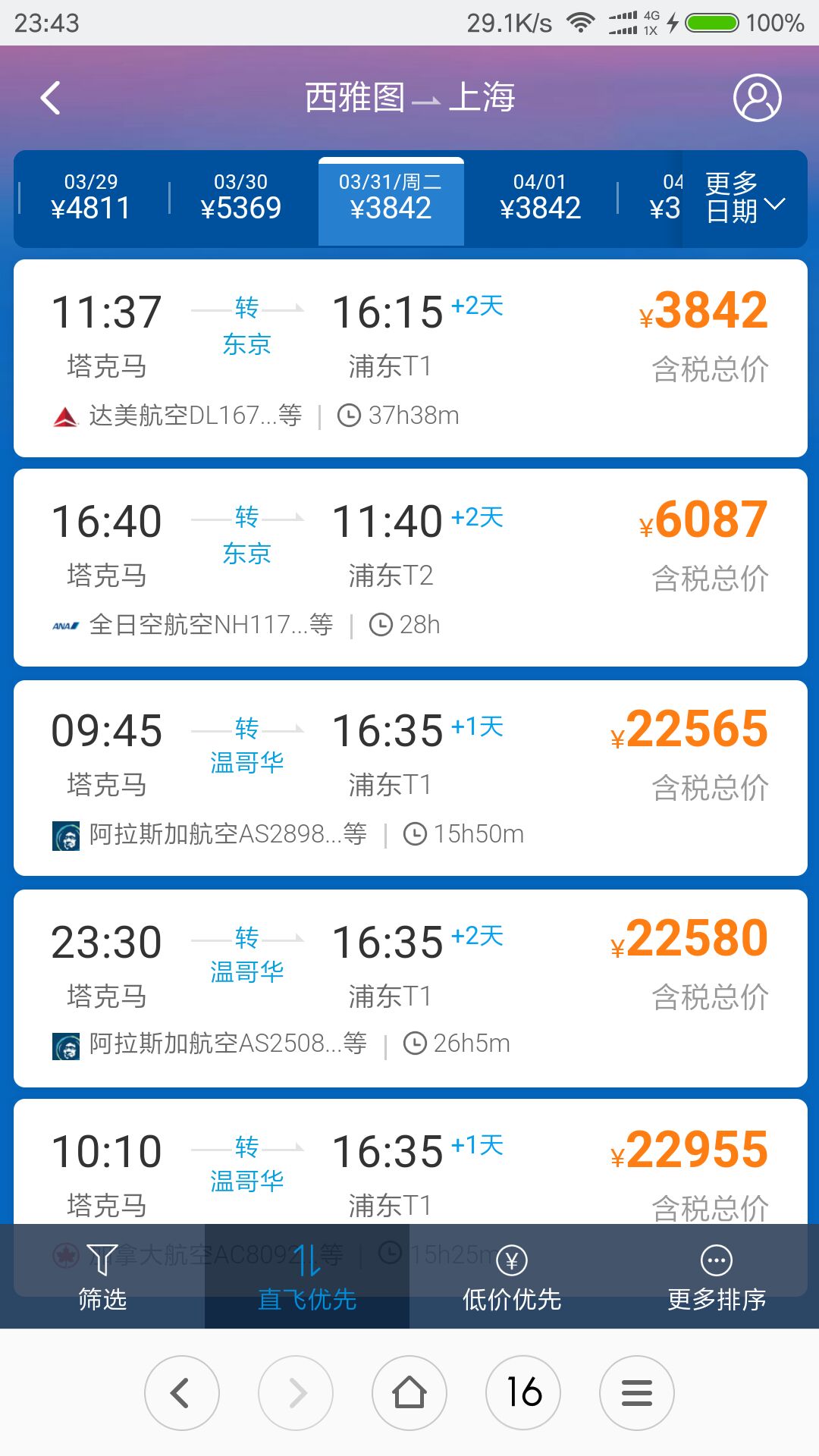Sort by 直飞优先
Screen dimensions: 819x1456
tap(307, 1276)
